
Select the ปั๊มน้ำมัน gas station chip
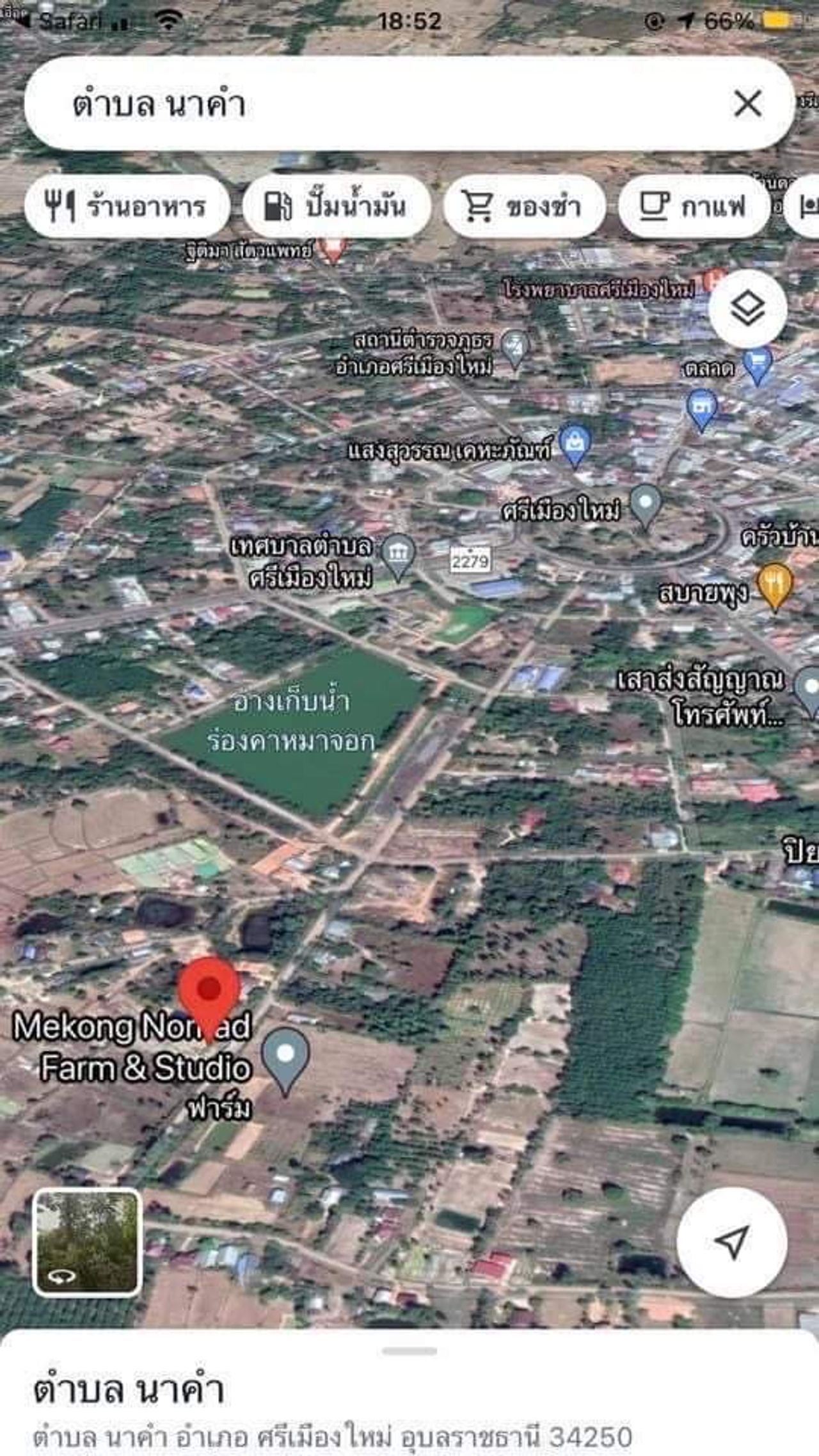(337, 207)
